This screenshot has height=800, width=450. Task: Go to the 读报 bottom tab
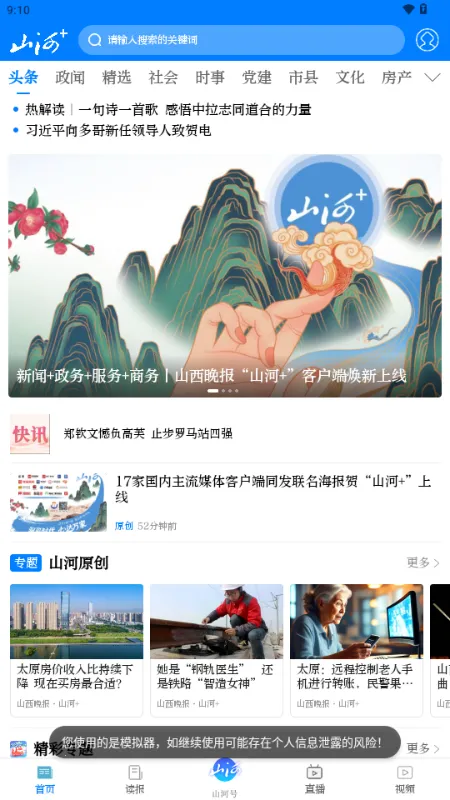tap(135, 779)
